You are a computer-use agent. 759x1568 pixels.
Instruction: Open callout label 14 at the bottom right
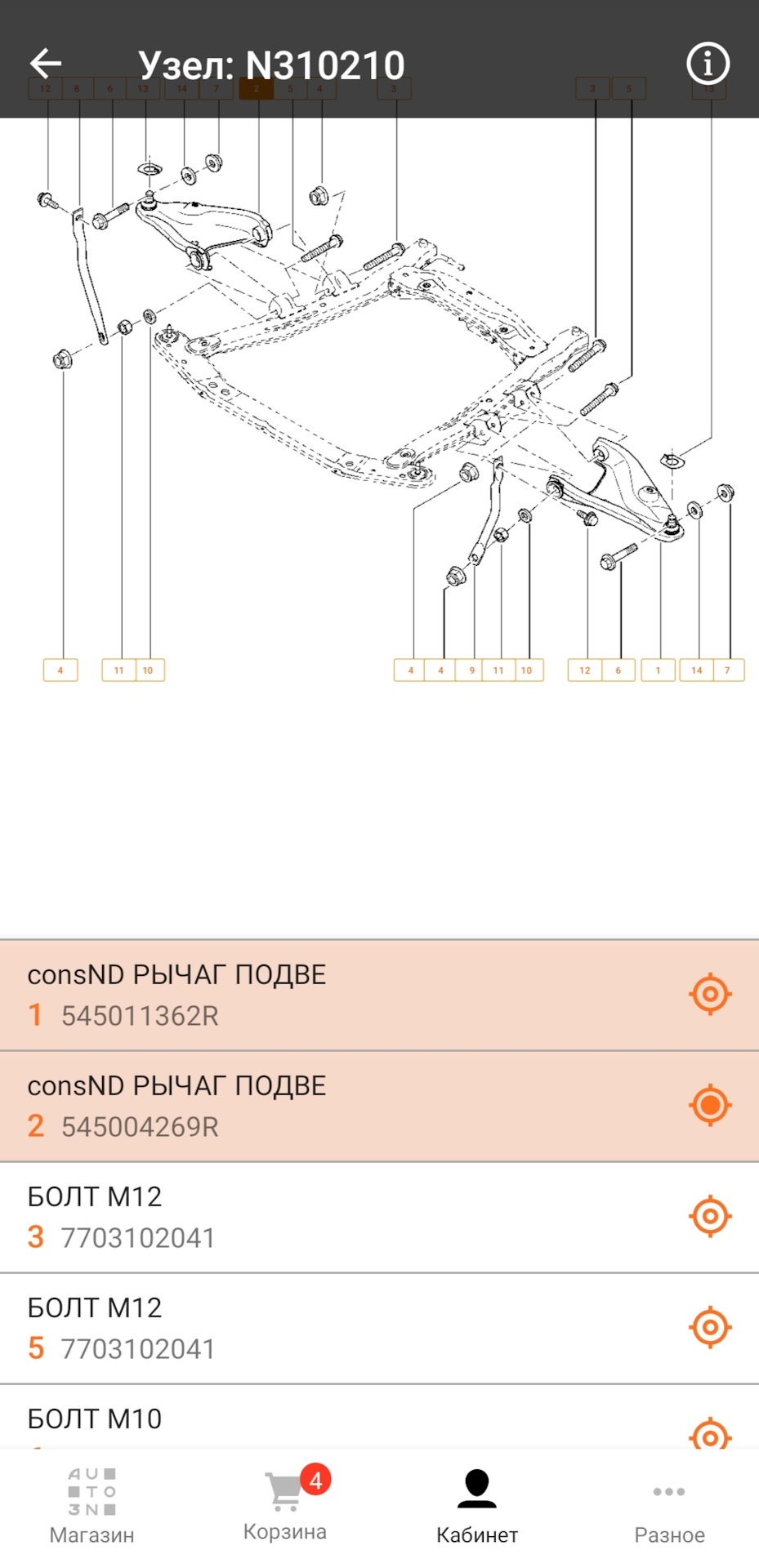(x=696, y=670)
